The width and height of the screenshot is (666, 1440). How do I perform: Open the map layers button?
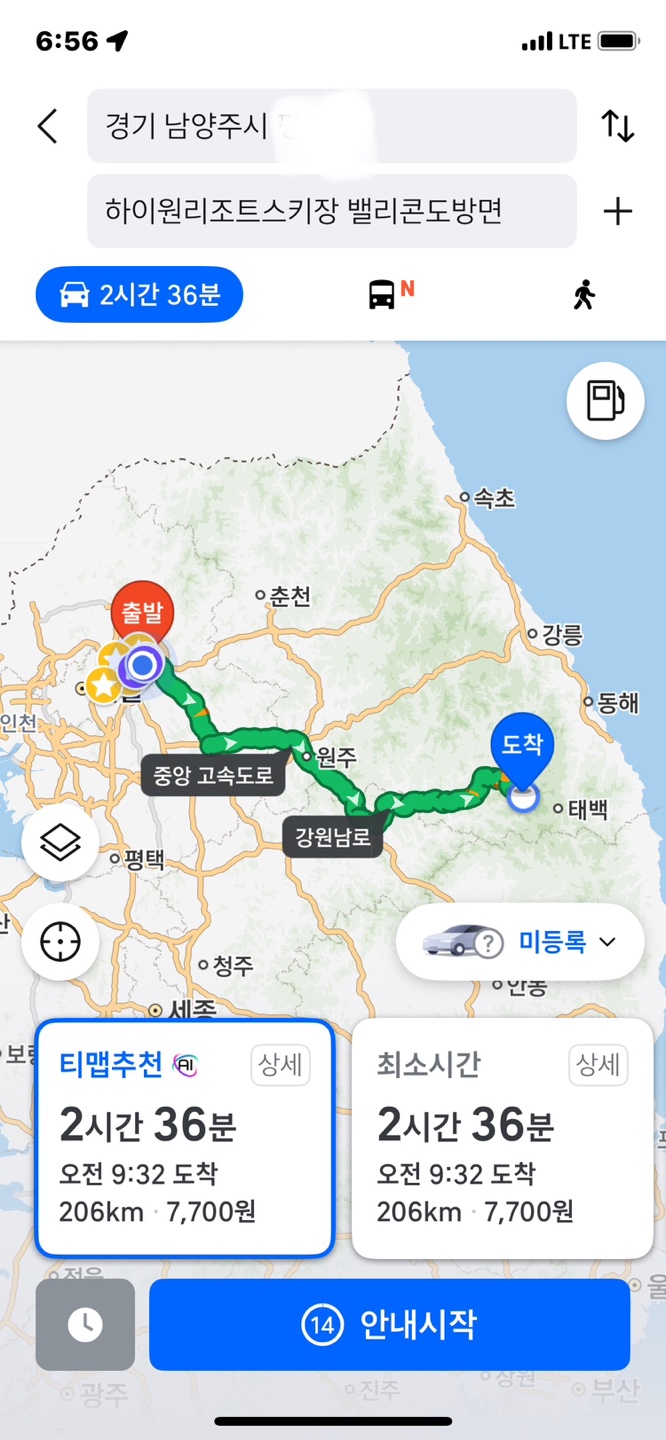pos(60,843)
